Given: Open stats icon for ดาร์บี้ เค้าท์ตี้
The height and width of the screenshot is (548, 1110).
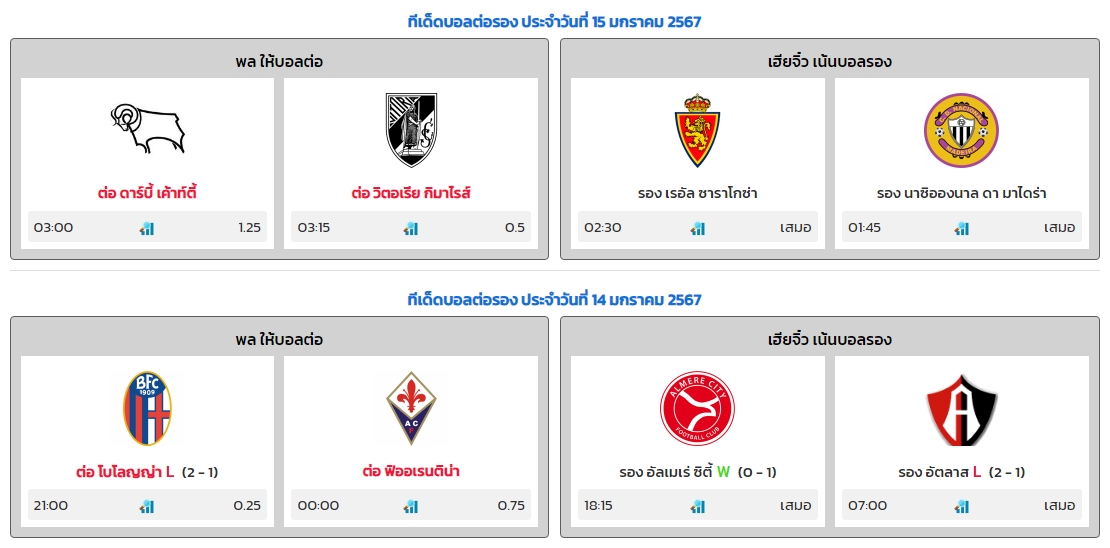Looking at the screenshot, I should [x=147, y=228].
